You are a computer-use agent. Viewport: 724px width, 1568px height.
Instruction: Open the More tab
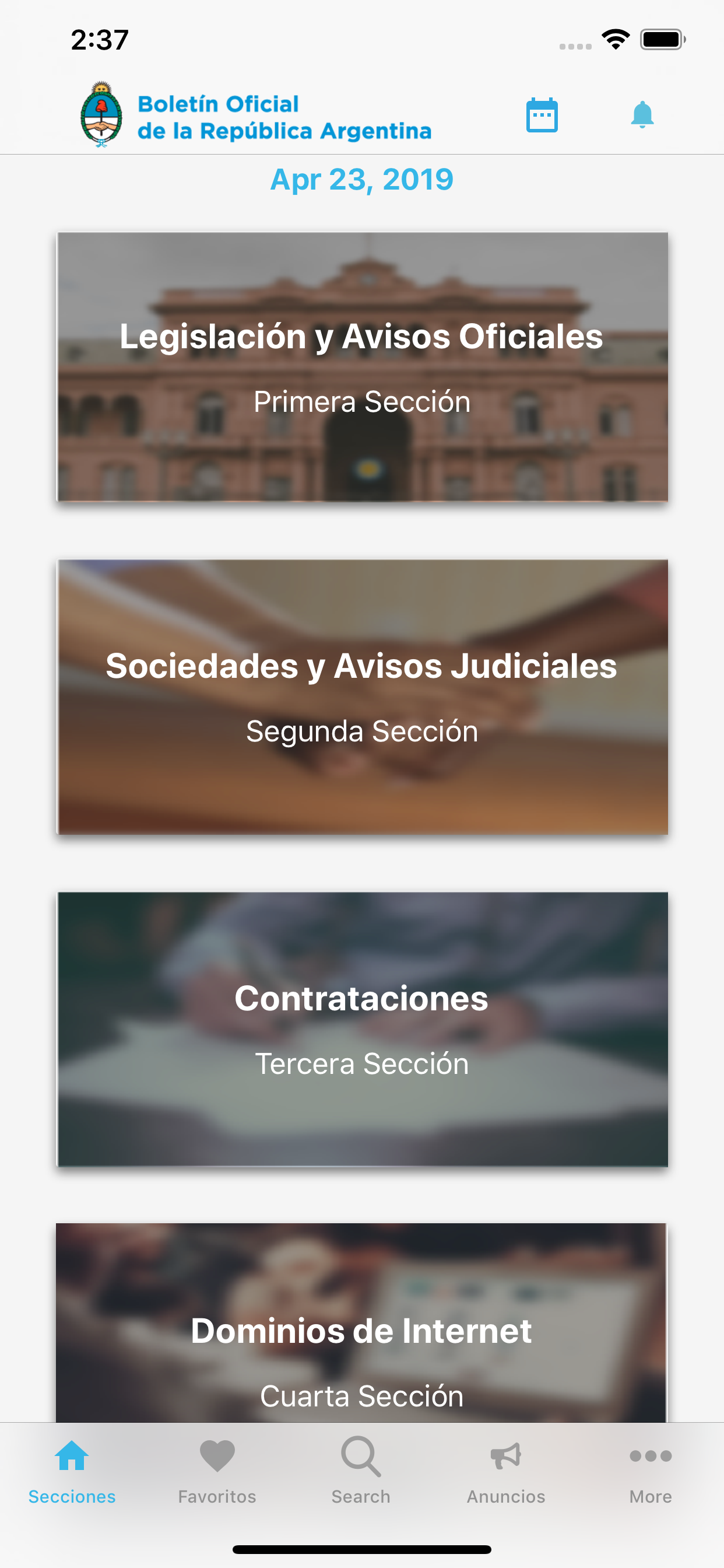click(651, 1470)
